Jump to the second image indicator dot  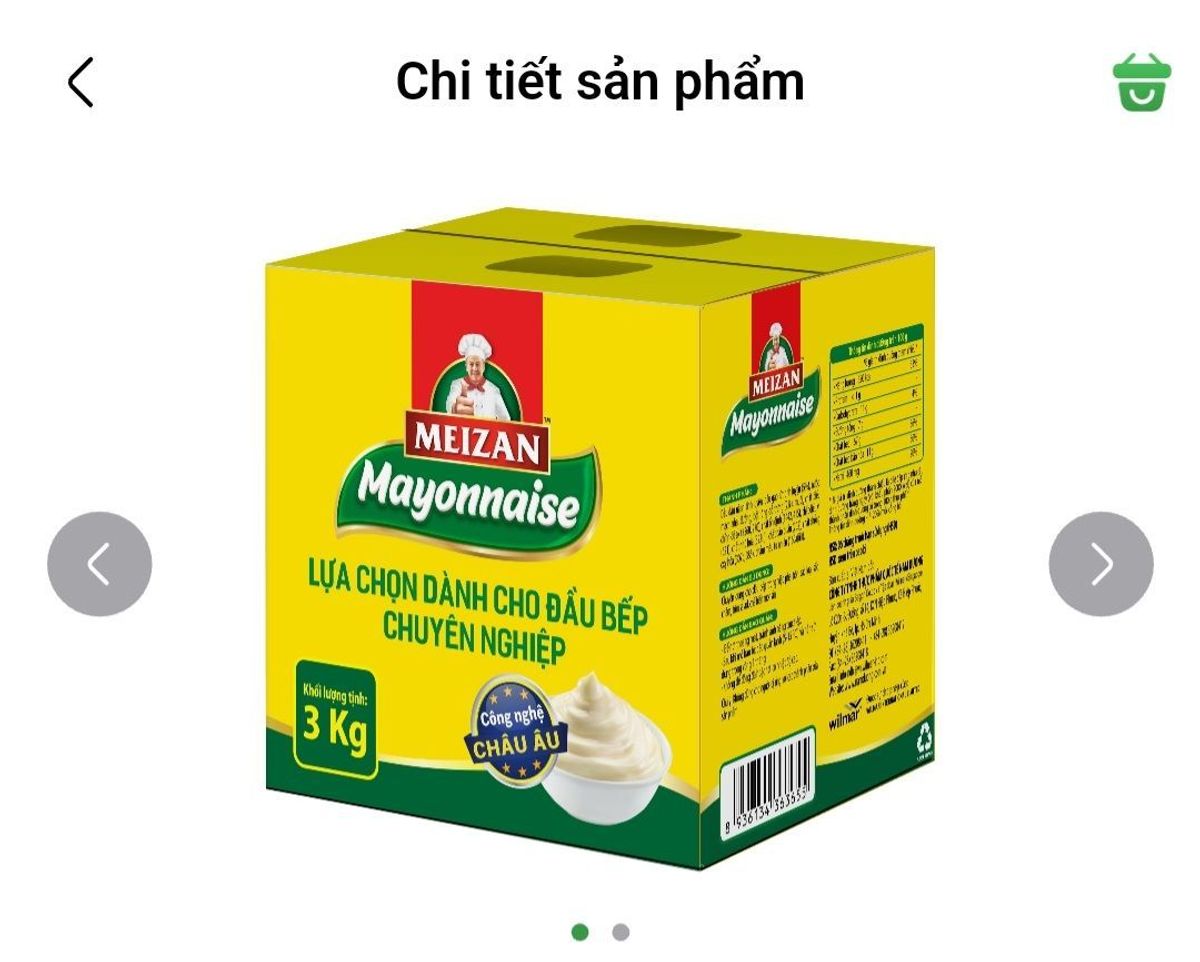click(621, 932)
